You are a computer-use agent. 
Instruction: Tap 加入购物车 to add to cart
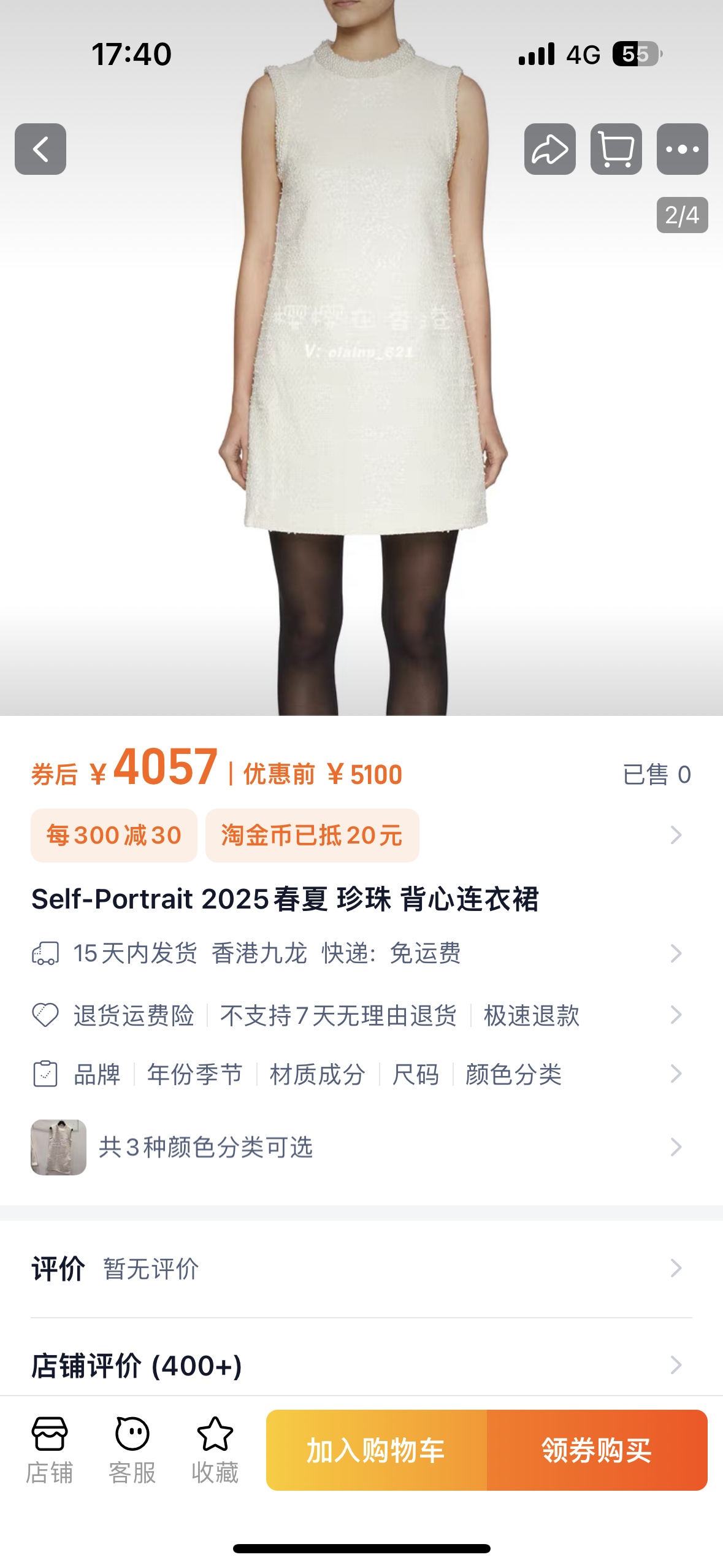click(x=377, y=1450)
